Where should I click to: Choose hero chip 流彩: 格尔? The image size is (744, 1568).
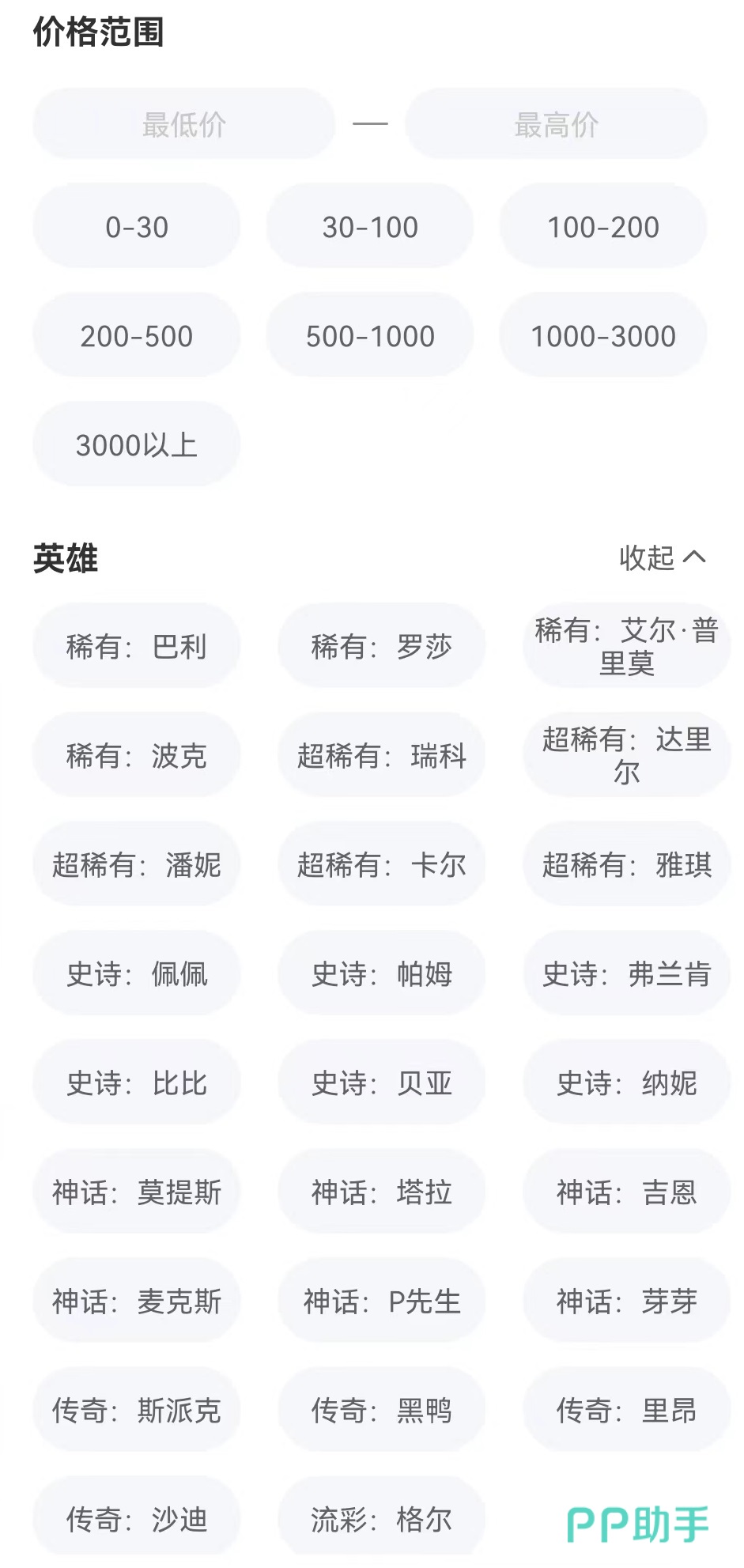381,1519
